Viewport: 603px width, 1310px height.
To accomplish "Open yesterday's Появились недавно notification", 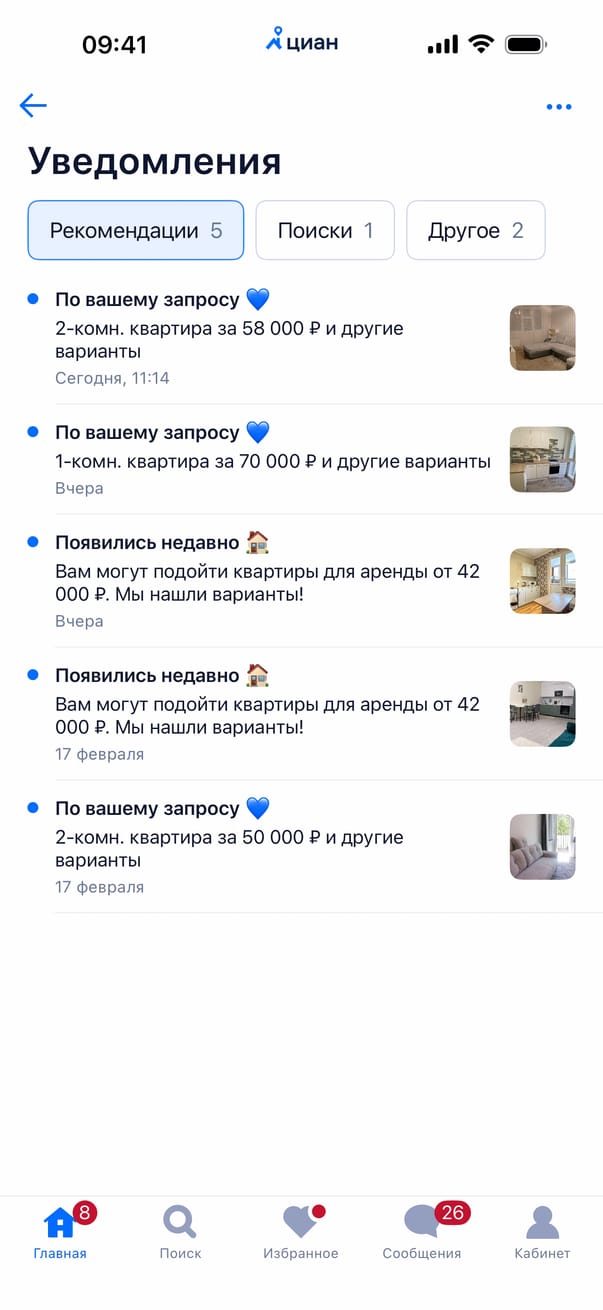I will [x=270, y=581].
